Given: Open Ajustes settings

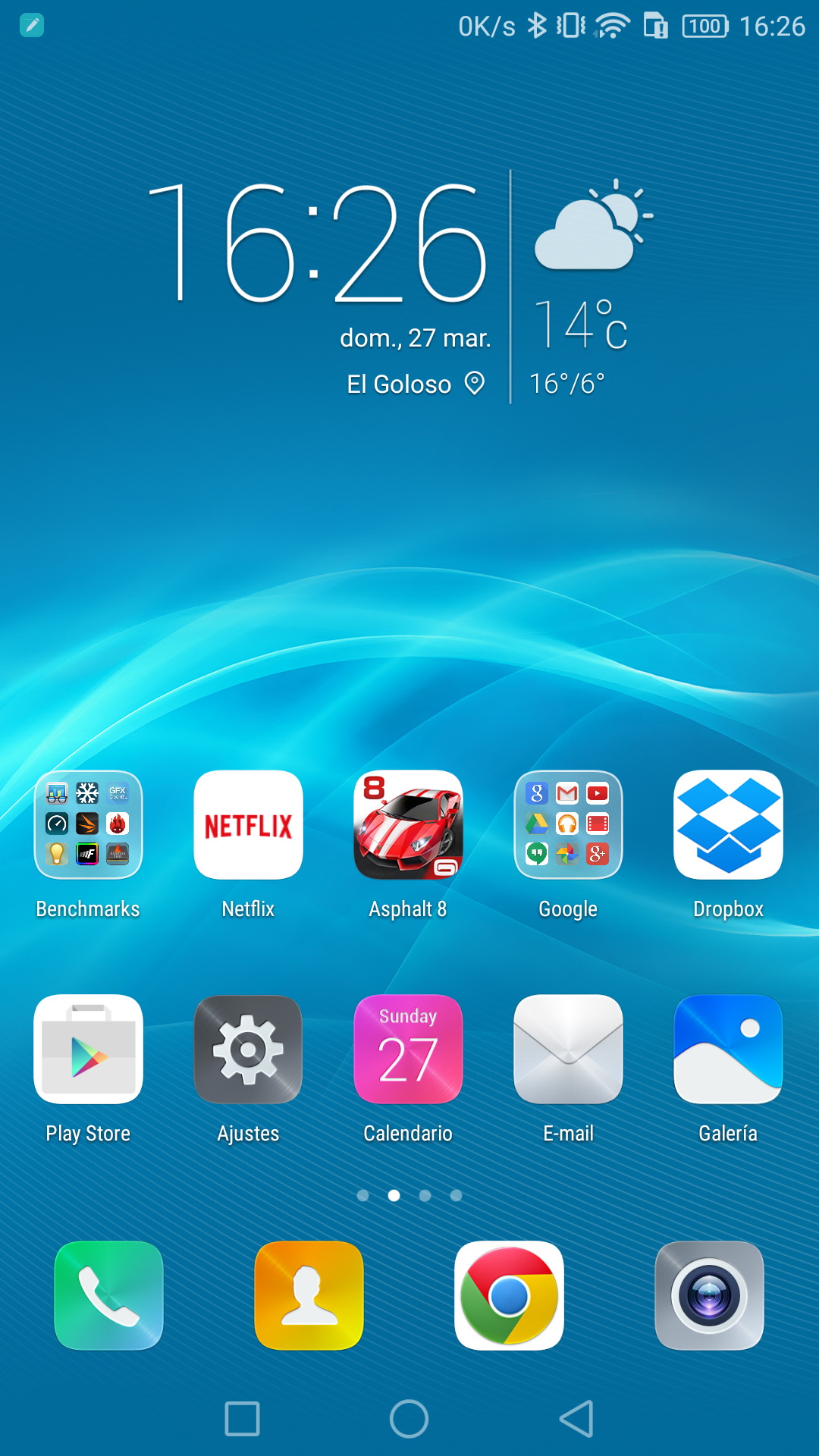Looking at the screenshot, I should coord(248,1050).
